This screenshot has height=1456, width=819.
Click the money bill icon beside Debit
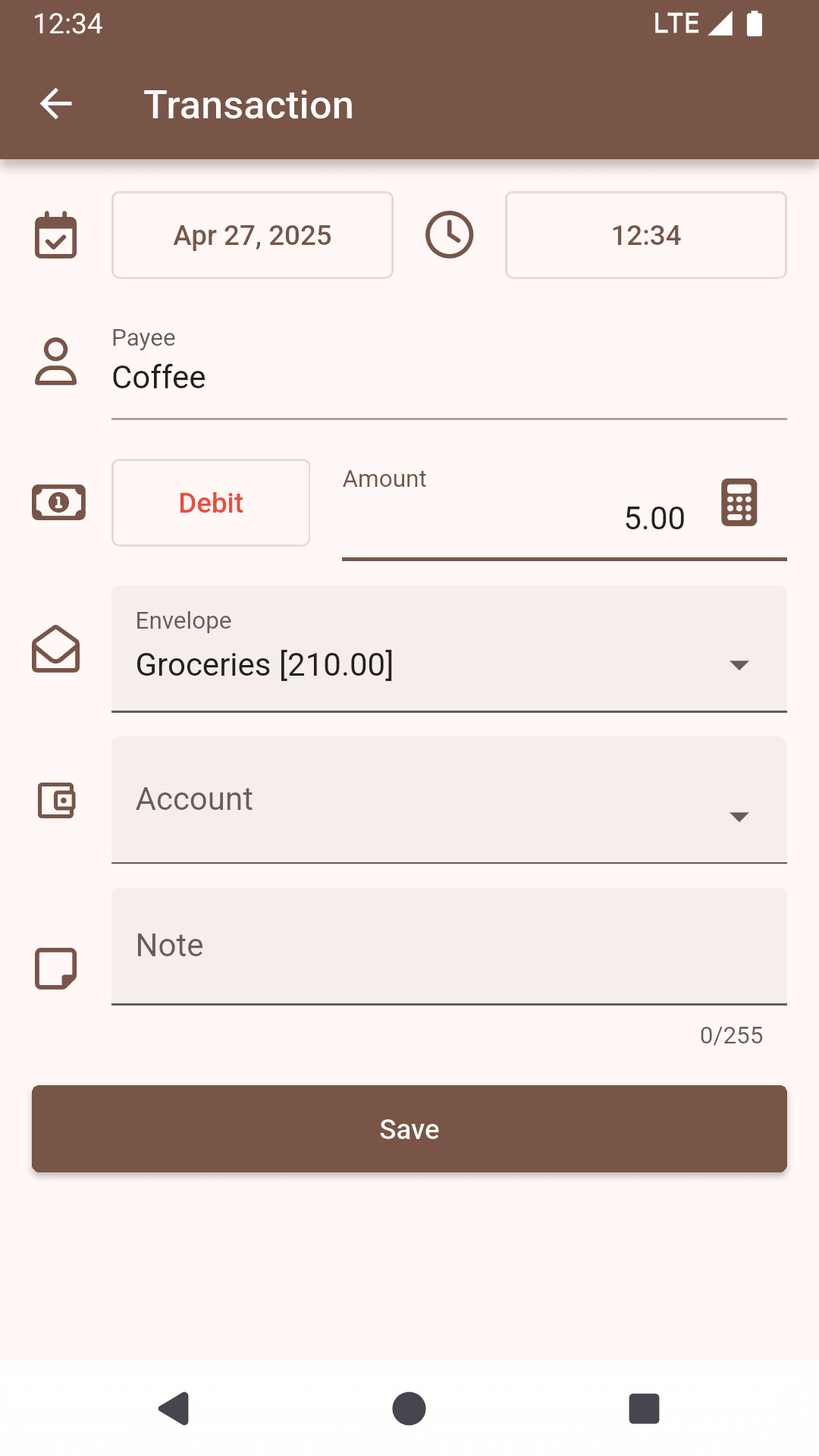[58, 502]
